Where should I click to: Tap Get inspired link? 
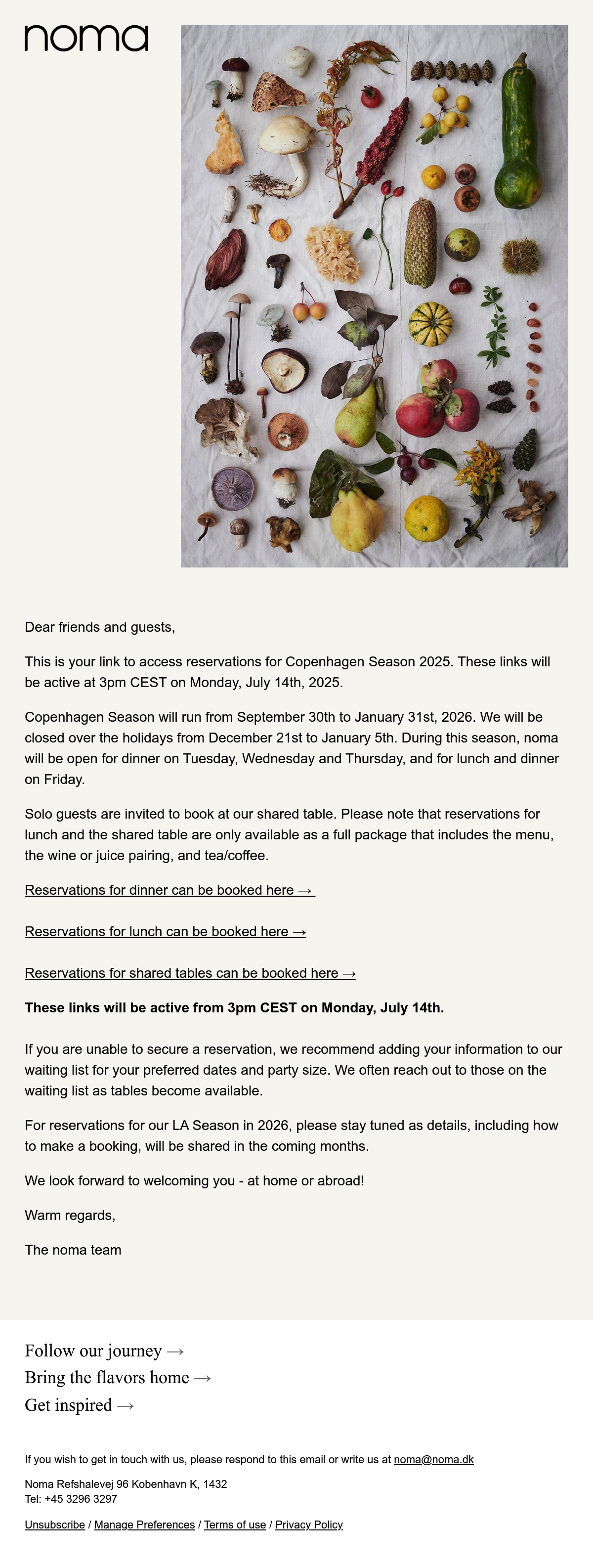[79, 1405]
